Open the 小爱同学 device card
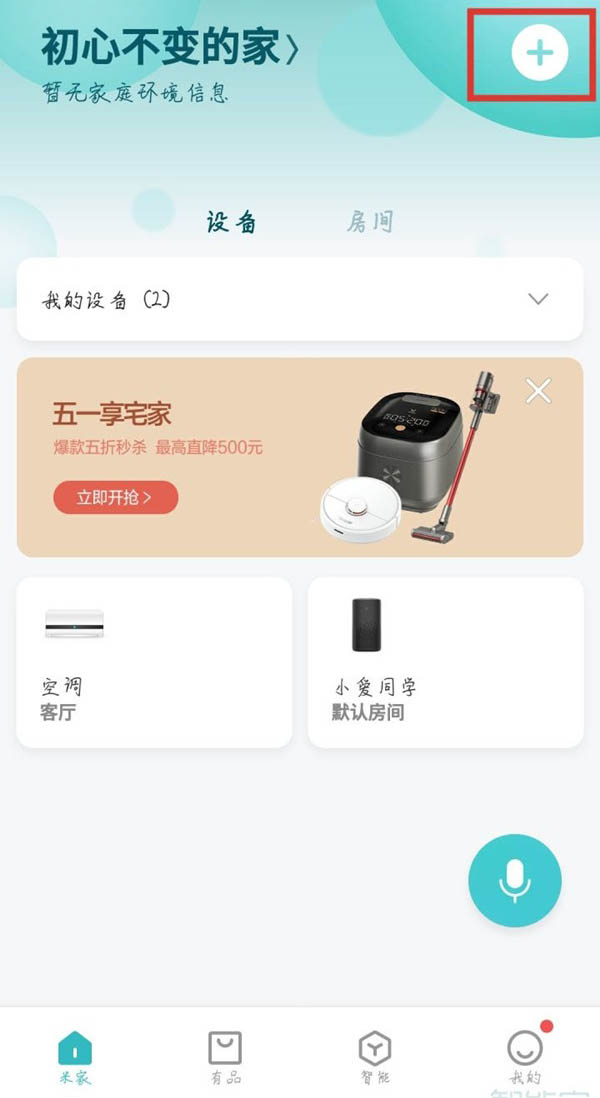Viewport: 600px width, 1098px height. coord(445,662)
